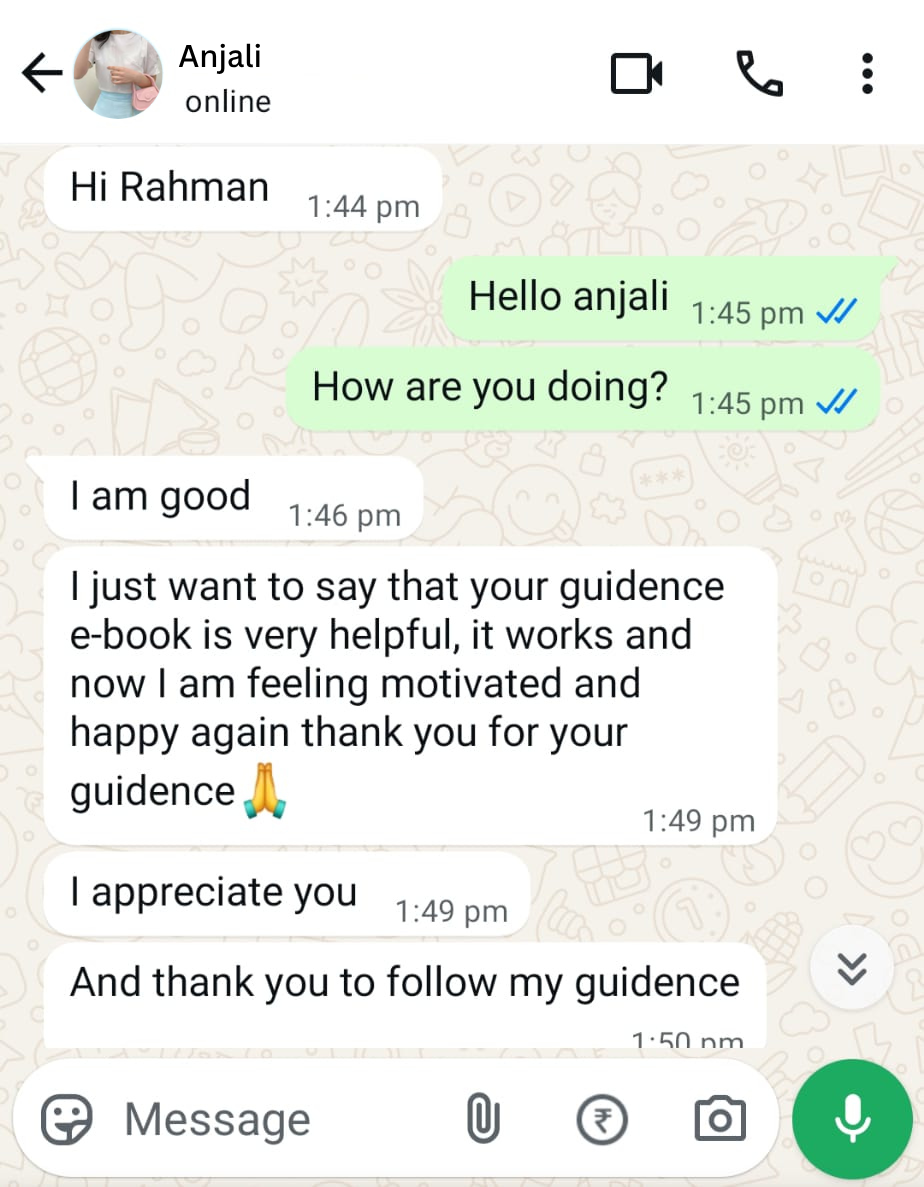Screen dimensions: 924x1187
Task: Start a video call with Anjali
Action: pyautogui.click(x=637, y=74)
